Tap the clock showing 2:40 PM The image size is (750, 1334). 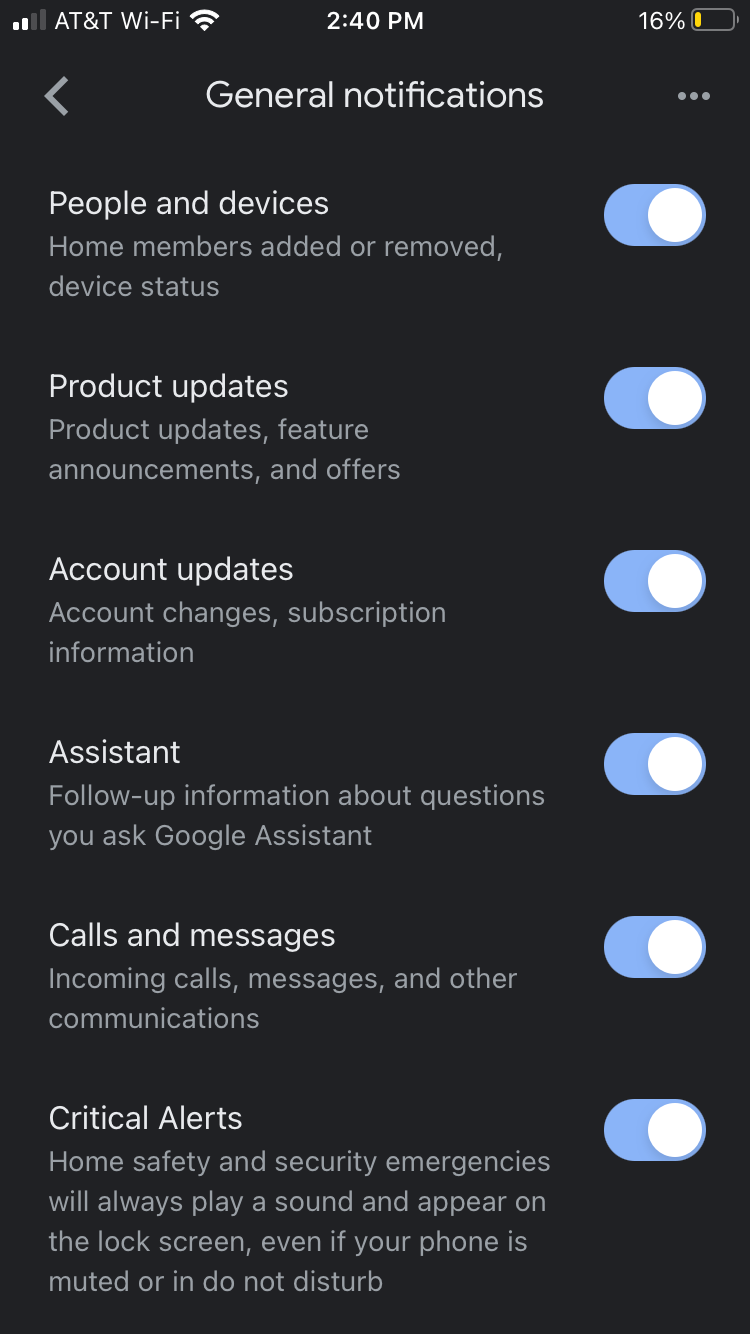[x=375, y=20]
